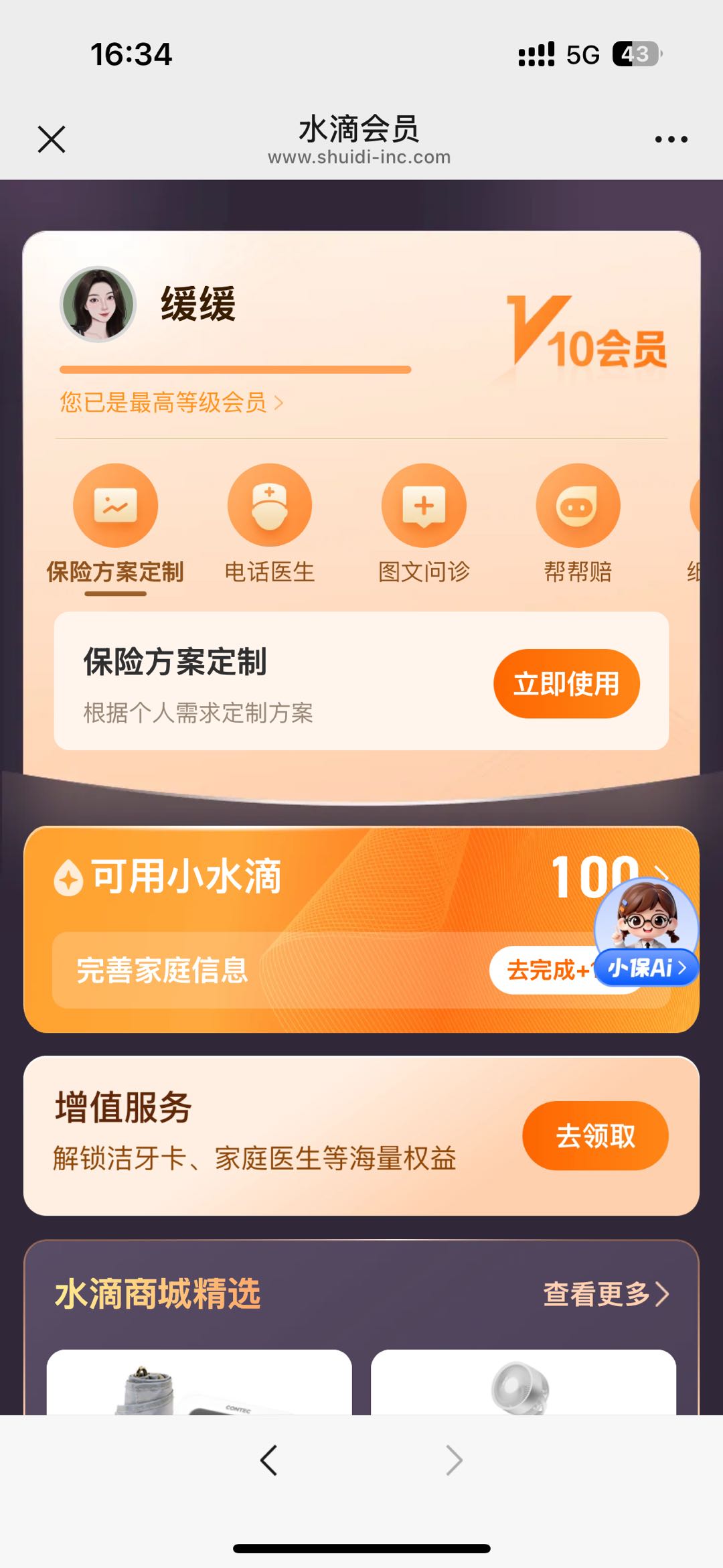Open 您已是最高等级会员 level details
Viewport: 723px width, 1568px height.
(171, 403)
